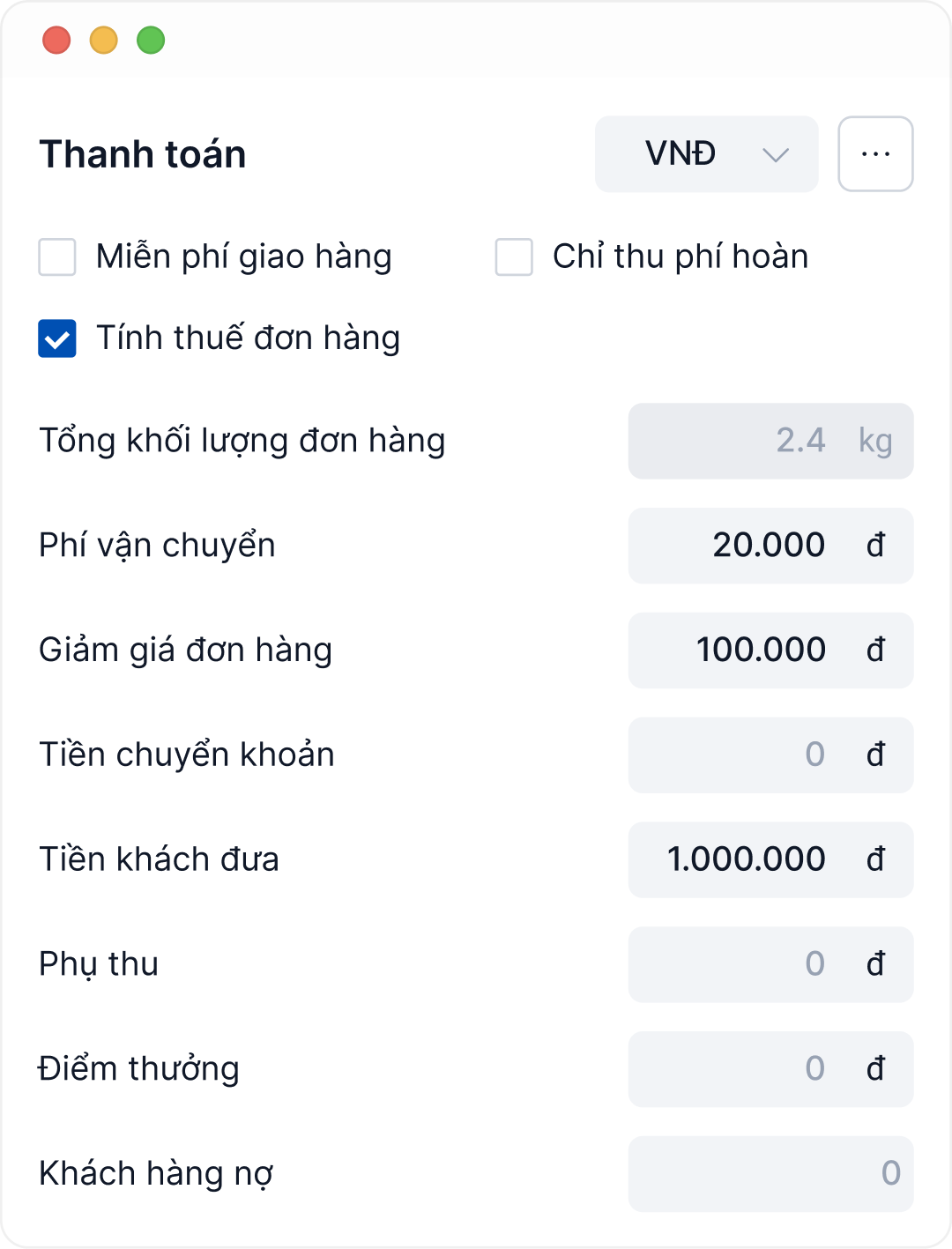Edit the Tiền khách đưa amount
The height and width of the screenshot is (1249, 952).
tap(758, 860)
